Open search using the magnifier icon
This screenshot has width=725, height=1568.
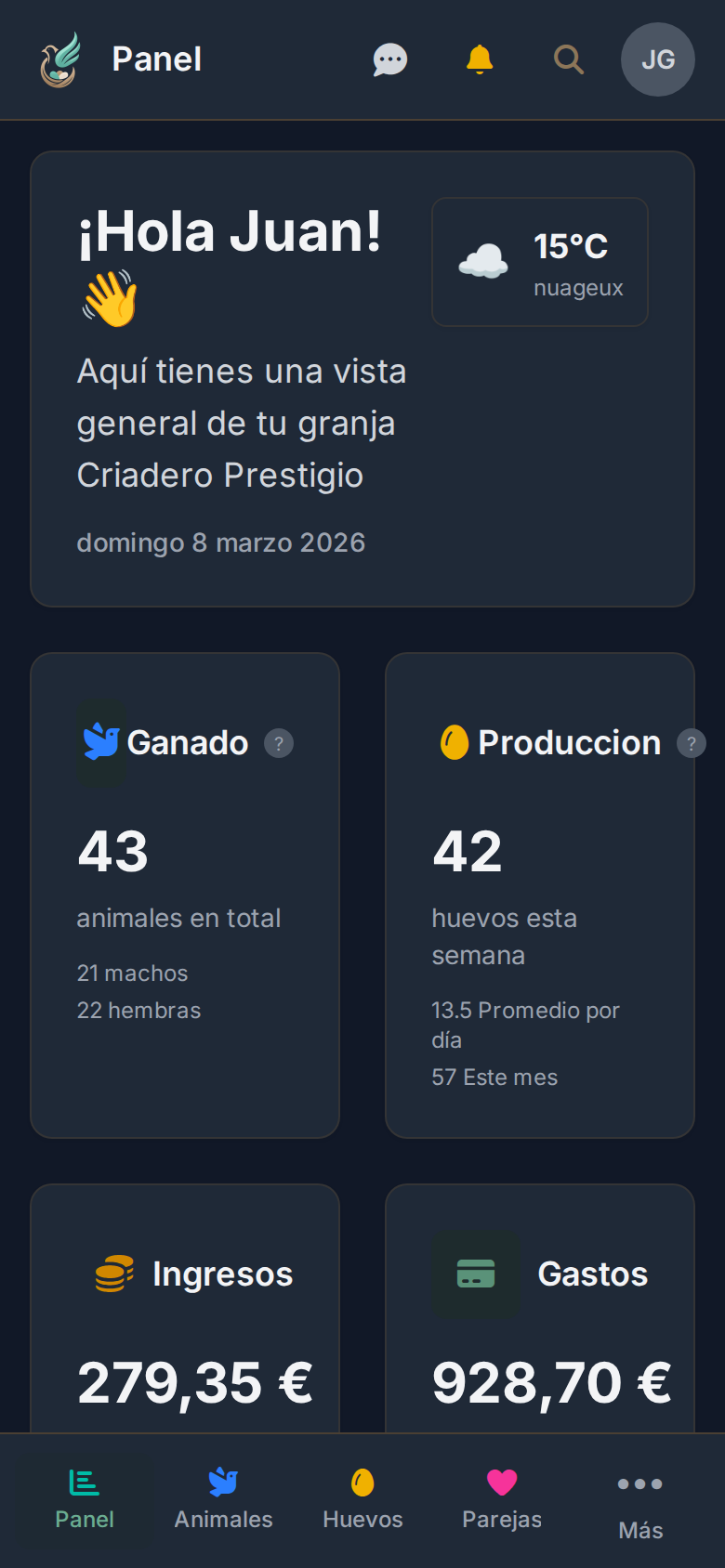coord(568,59)
